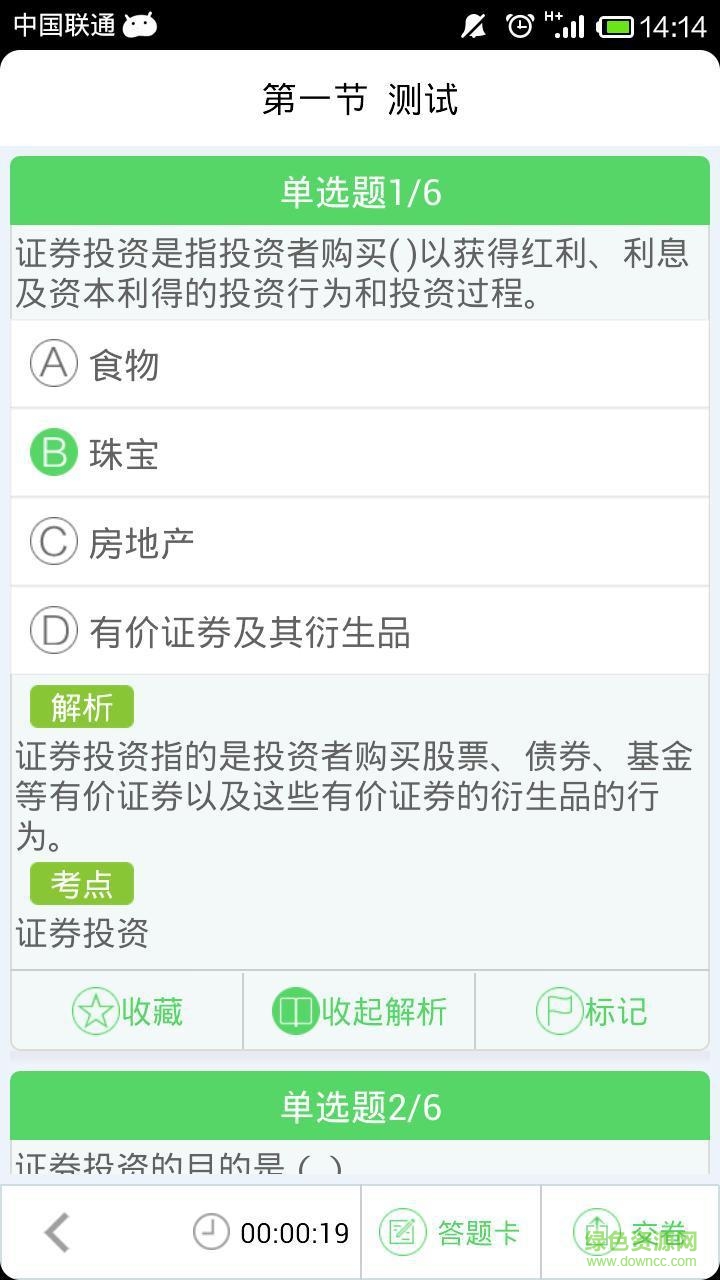720x1280 pixels.
Task: Tap the 第一节 测试 title bar
Action: [x=360, y=99]
